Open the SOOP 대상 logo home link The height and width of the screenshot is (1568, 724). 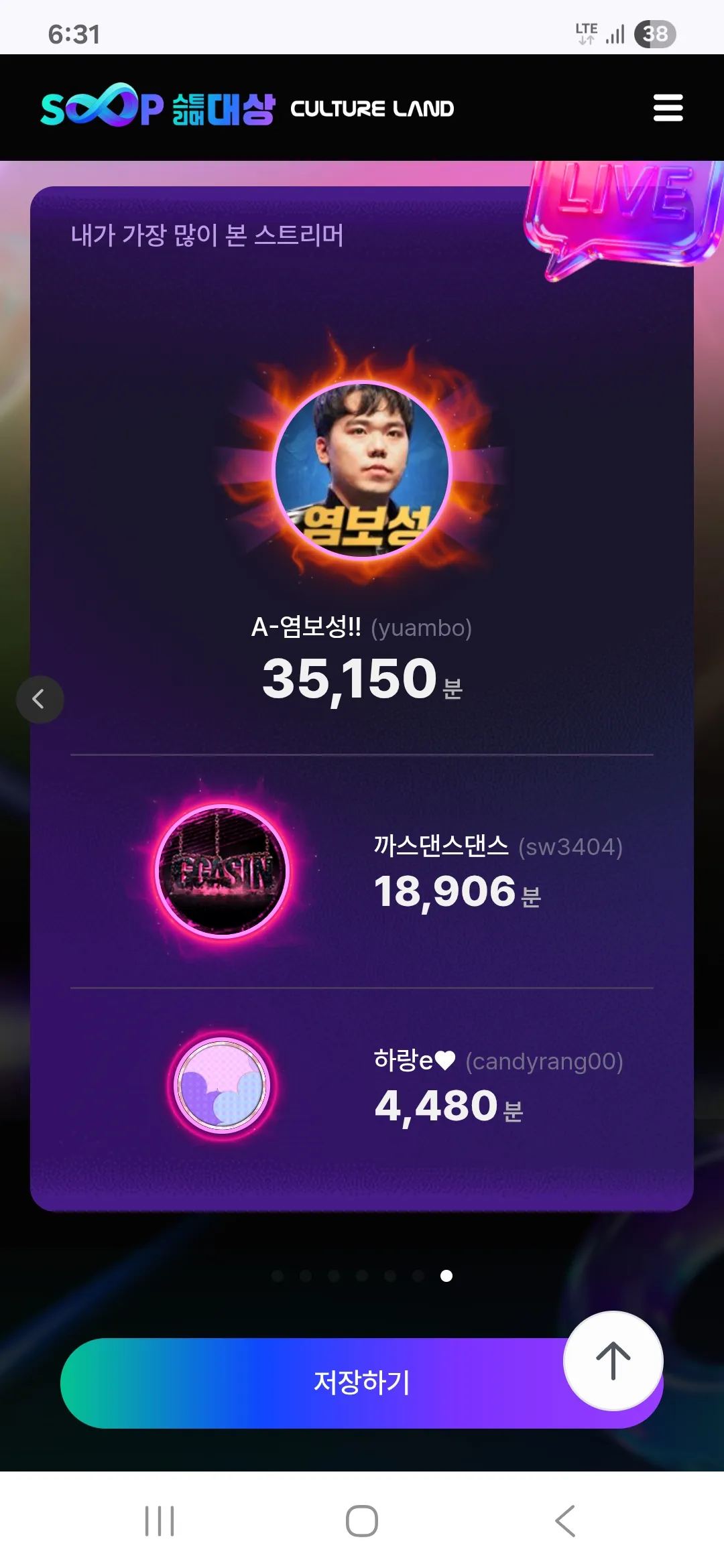[x=158, y=107]
